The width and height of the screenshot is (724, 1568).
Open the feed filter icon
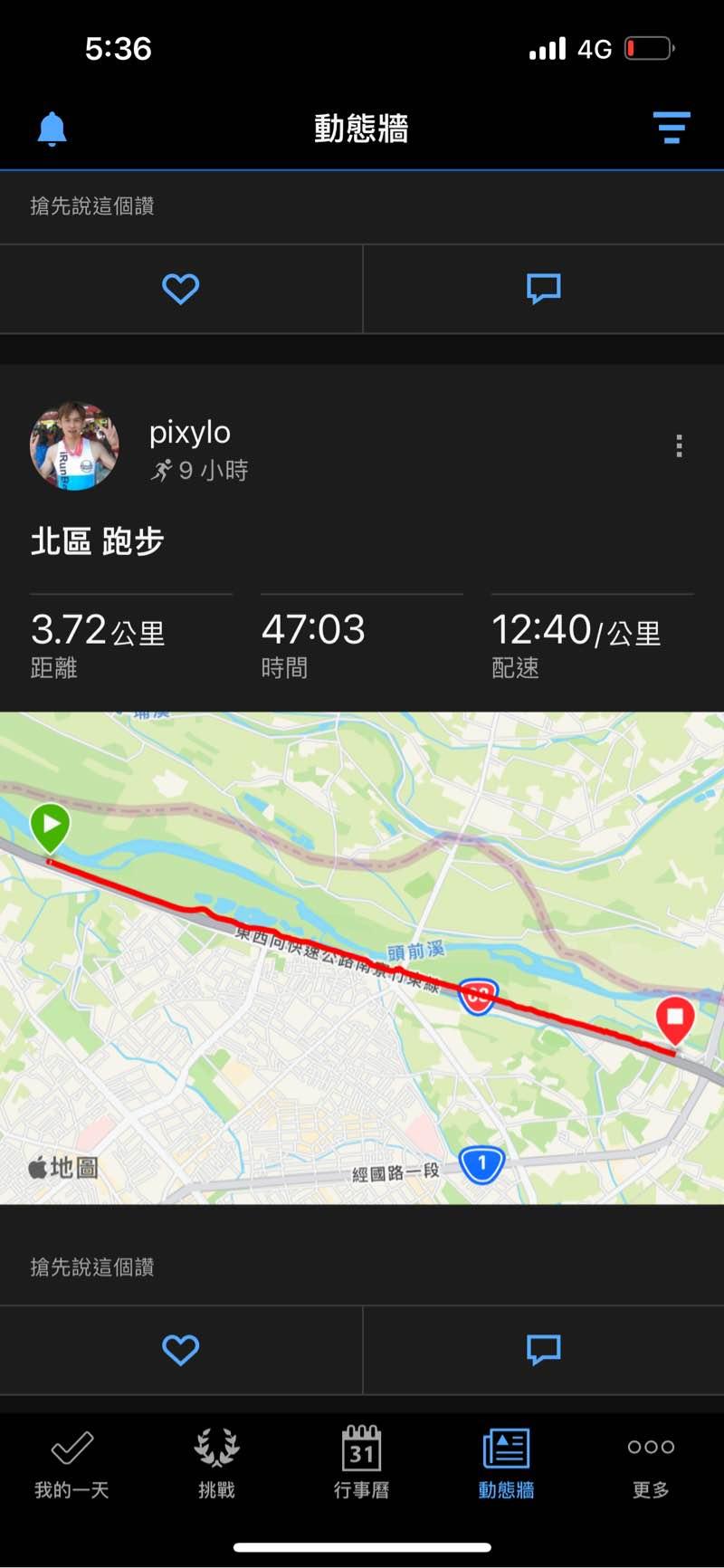(672, 128)
